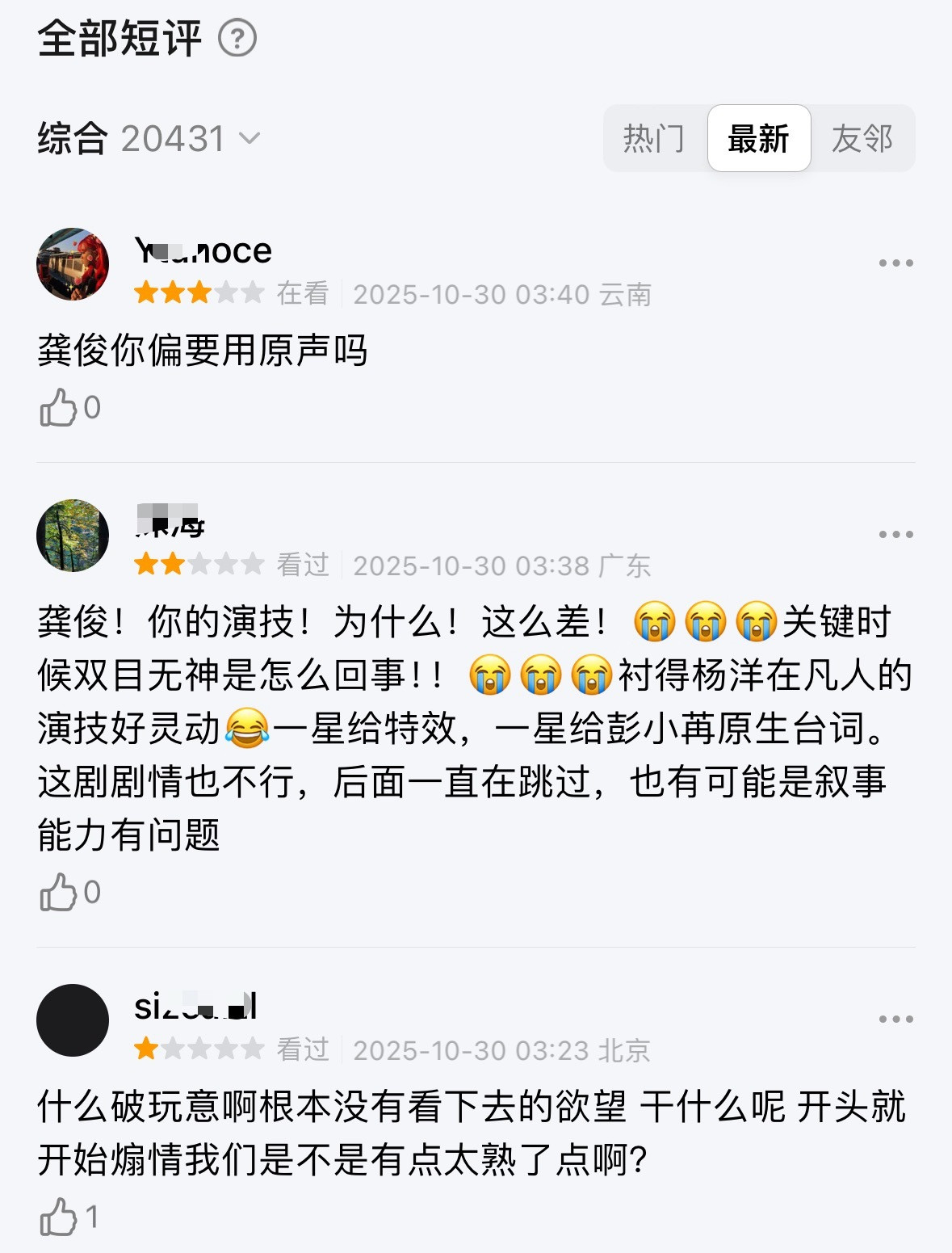The width and height of the screenshot is (952, 1253).
Task: Upvote the review criticizing 龚俊's acting
Action: coord(59,892)
